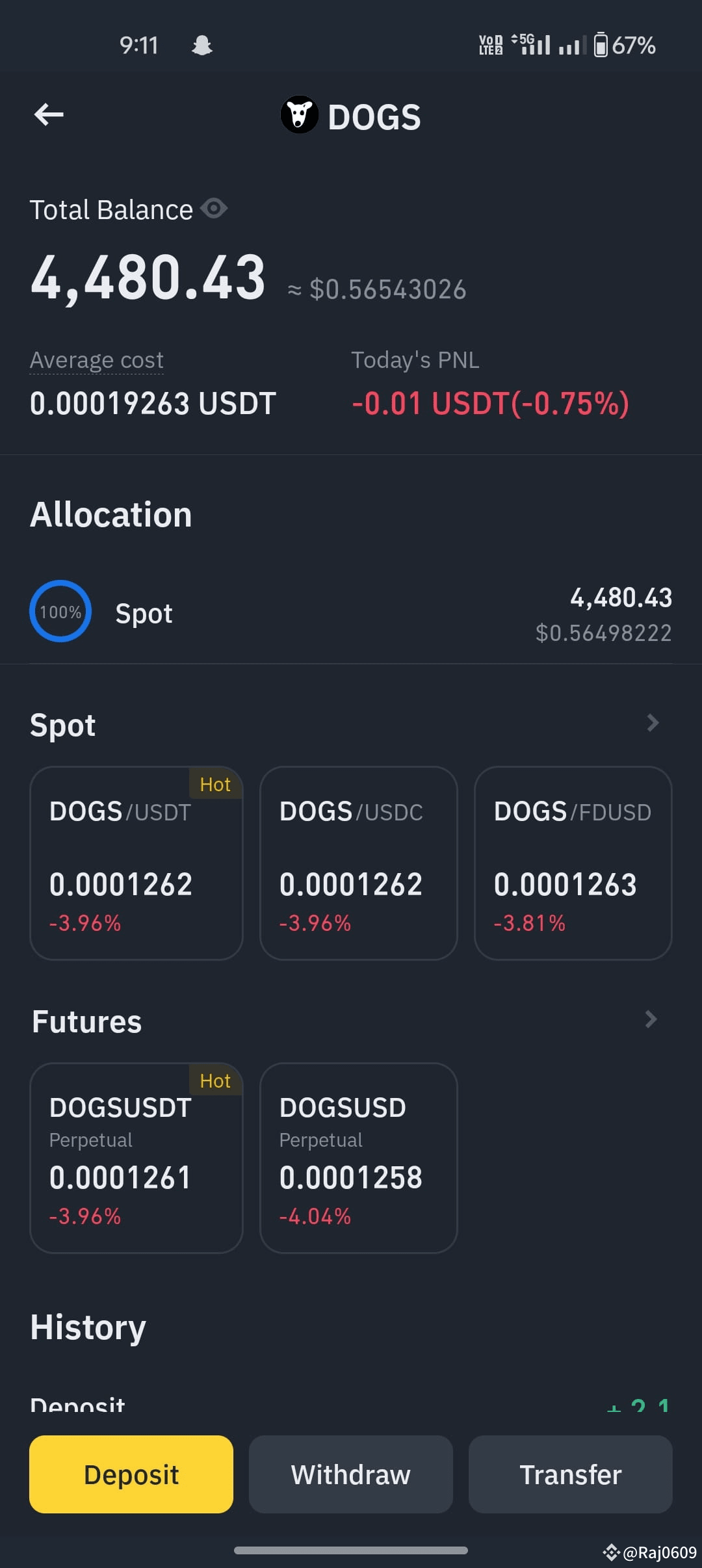Expand the Futures section with its chevron

(651, 1019)
